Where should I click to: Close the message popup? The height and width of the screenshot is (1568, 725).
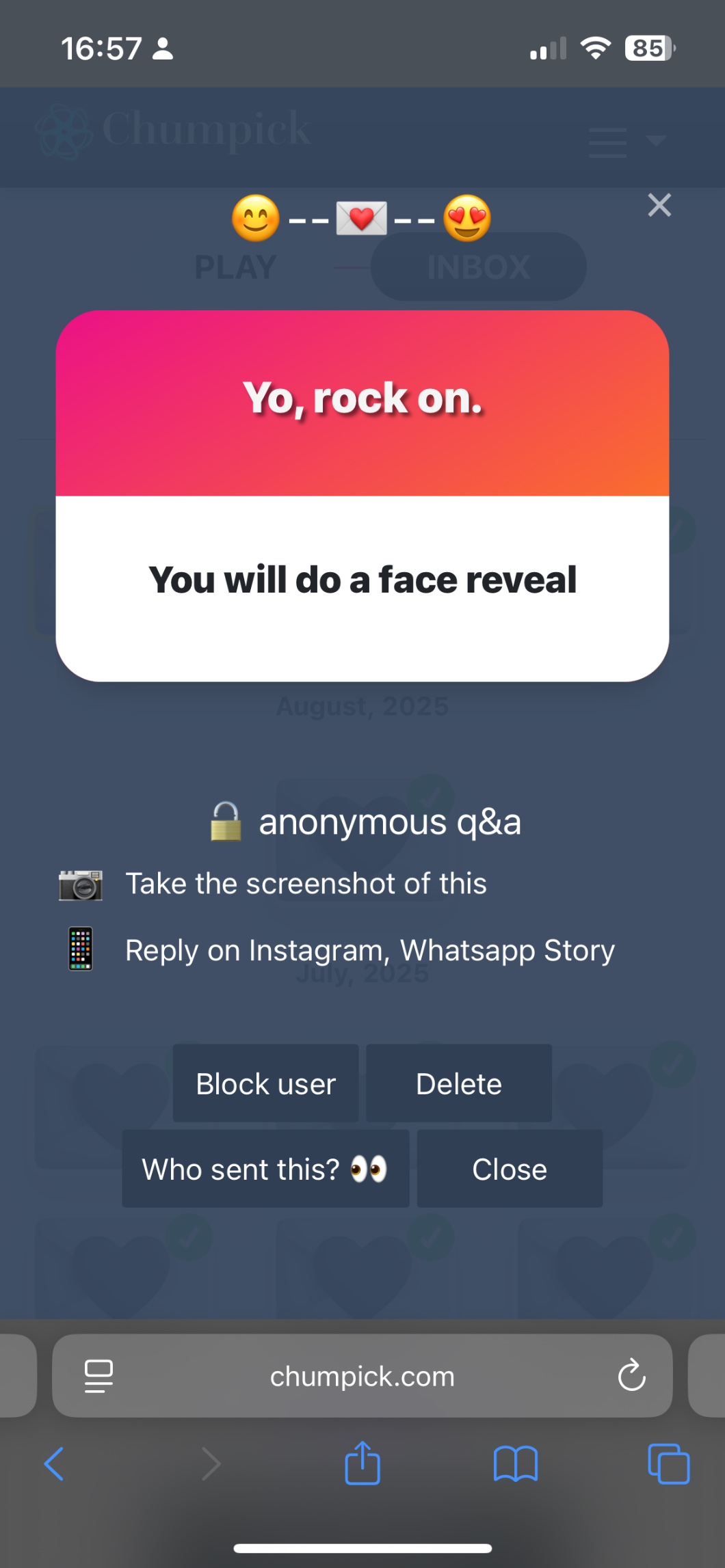coord(510,1169)
